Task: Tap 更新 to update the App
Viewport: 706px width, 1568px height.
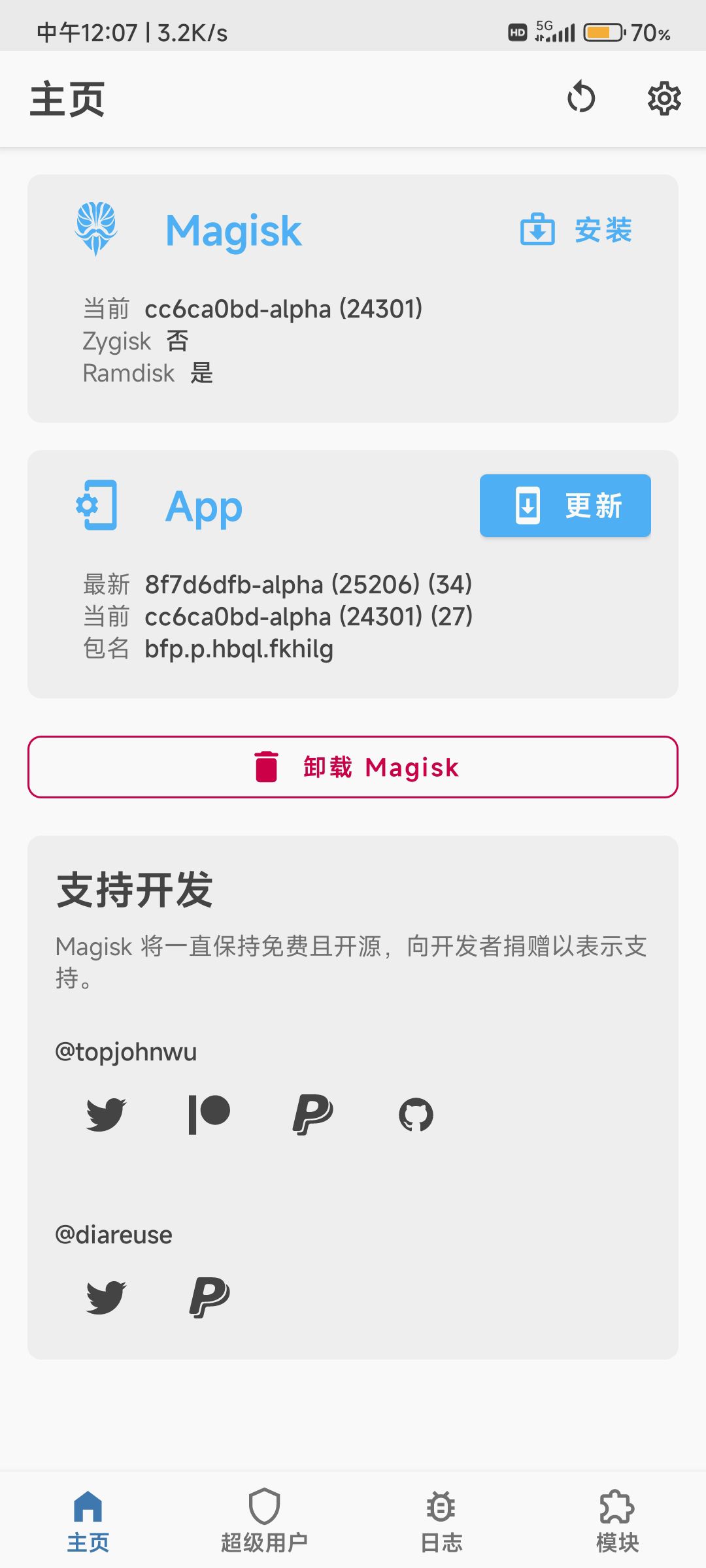Action: (x=565, y=506)
